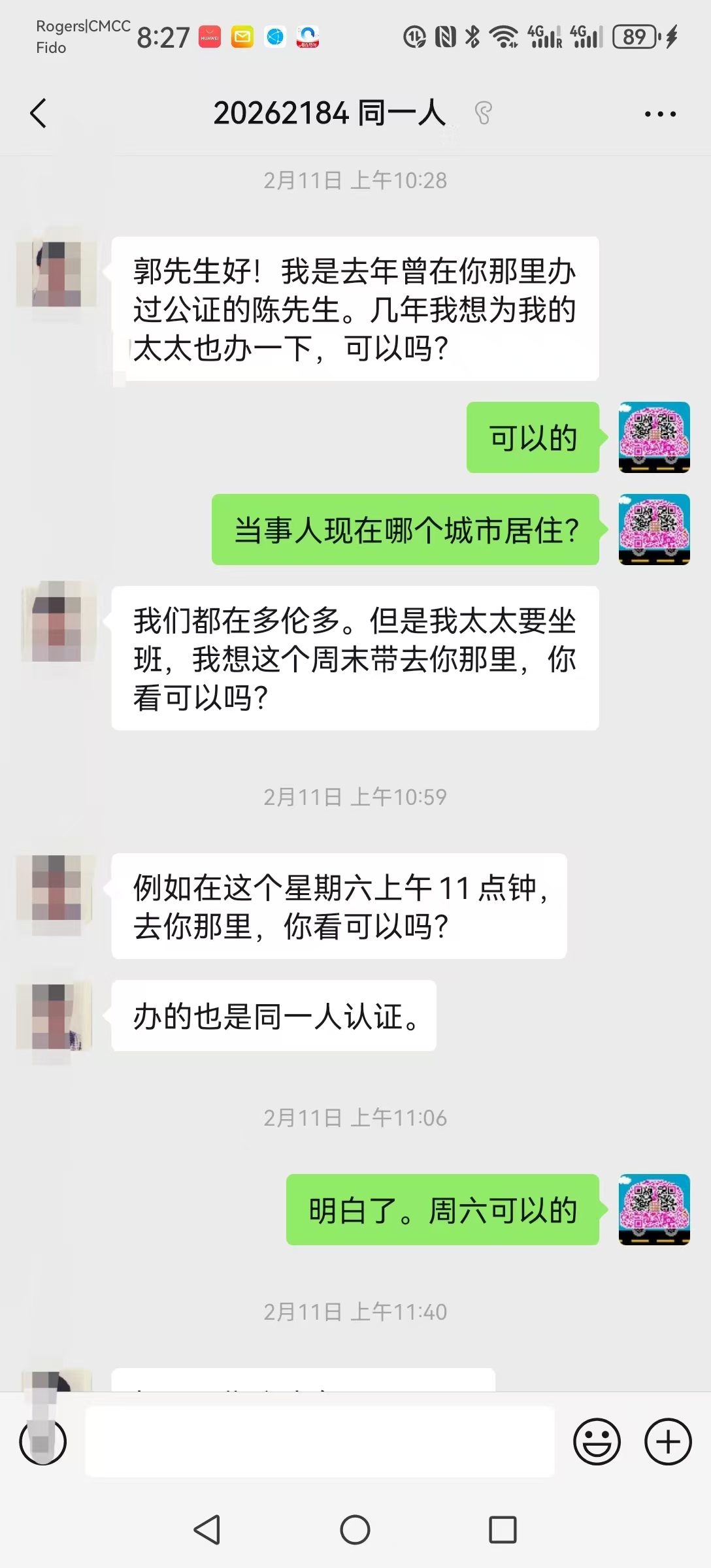Viewport: 711px width, 1568px height.
Task: Open contact avatar beside 郭先生好 message
Action: pos(57,274)
